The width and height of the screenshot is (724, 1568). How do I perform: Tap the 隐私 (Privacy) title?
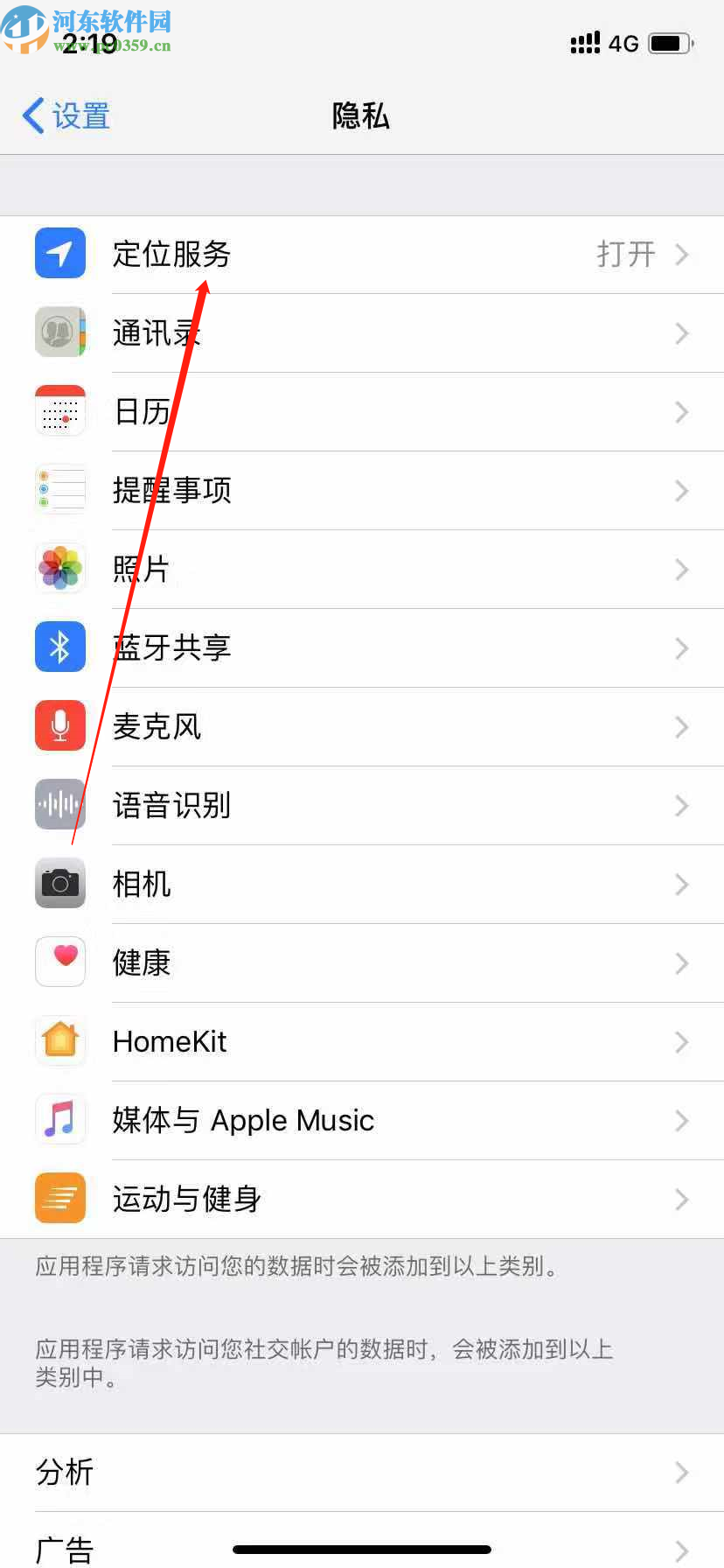click(x=361, y=116)
